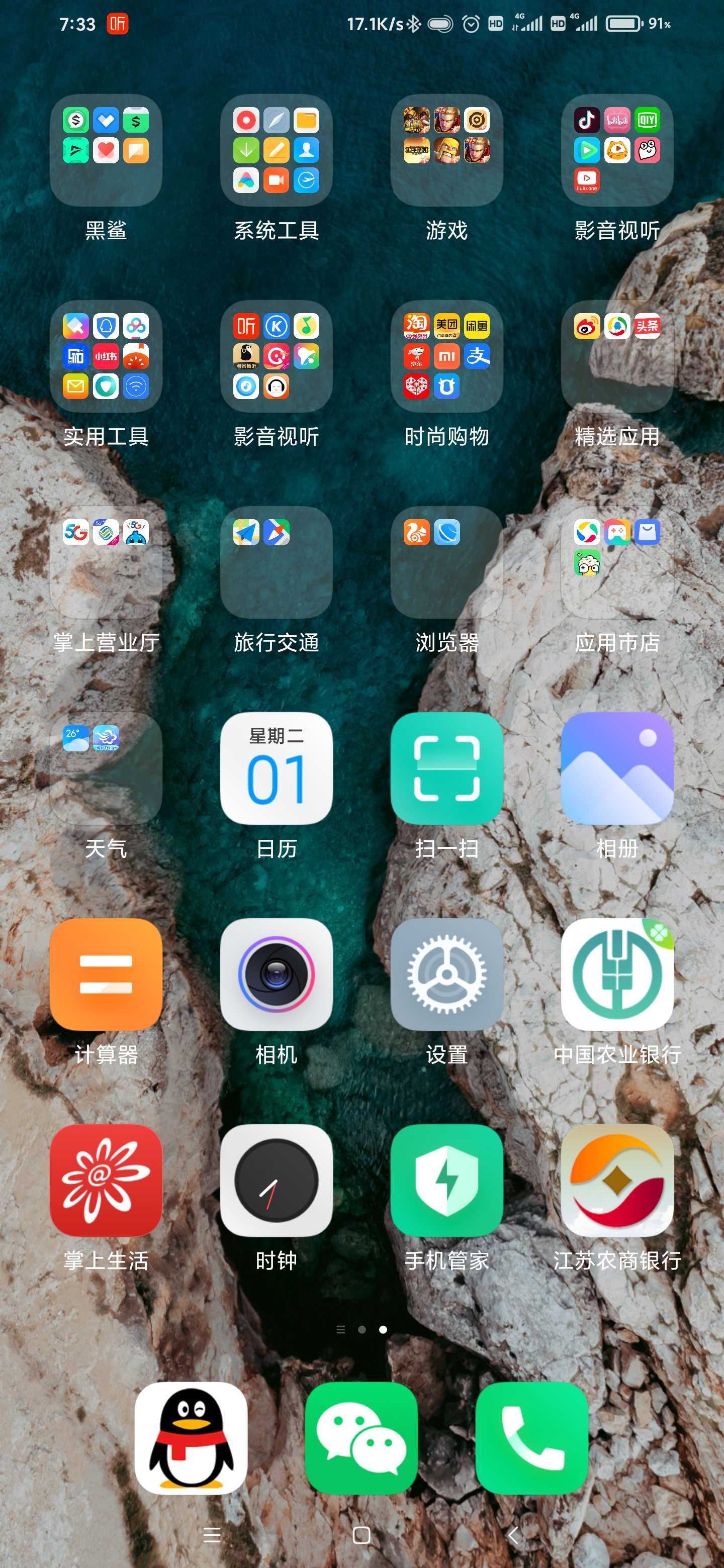
Task: Open the 相册 gallery app
Action: pyautogui.click(x=617, y=768)
